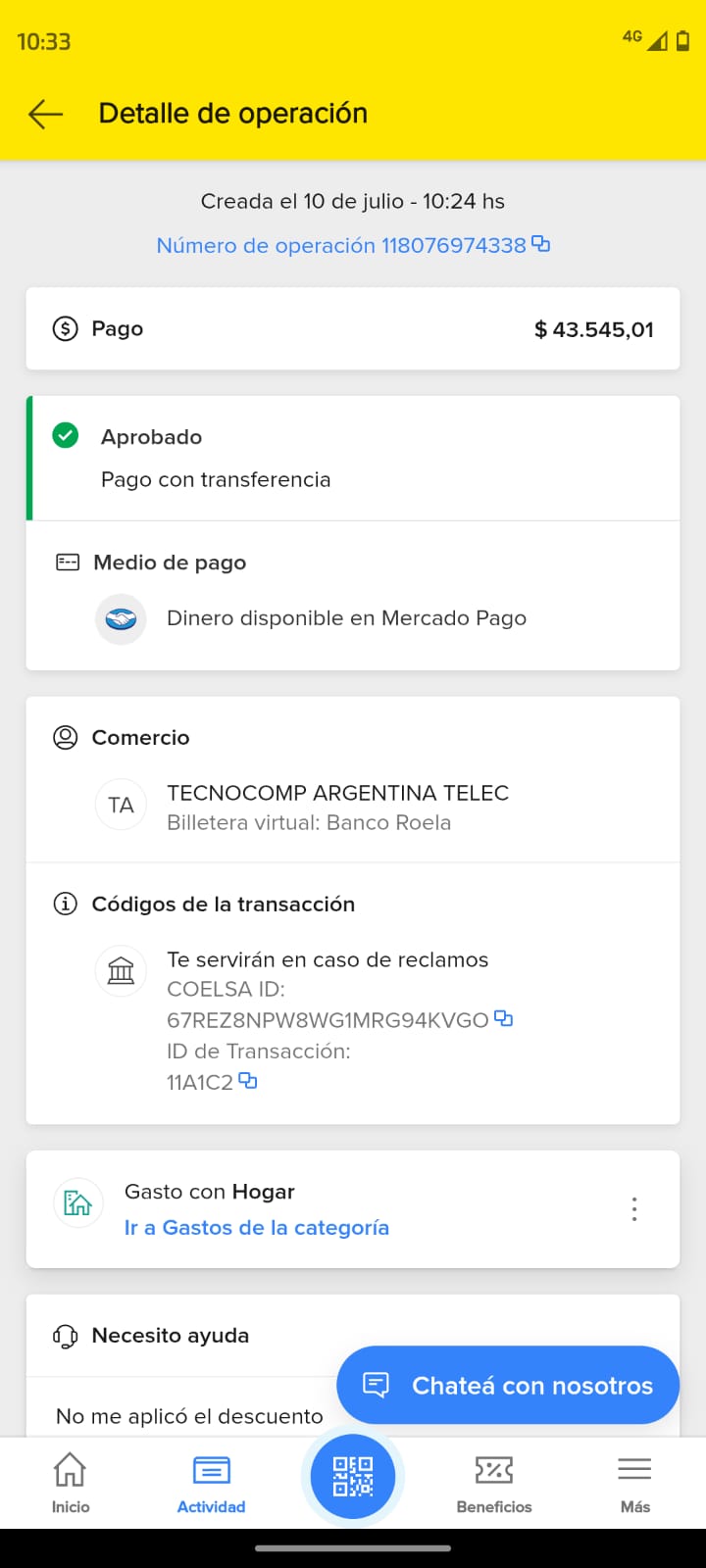Viewport: 706px width, 1568px height.
Task: Copy the transaction ID 11A1C2
Action: coord(248,1081)
